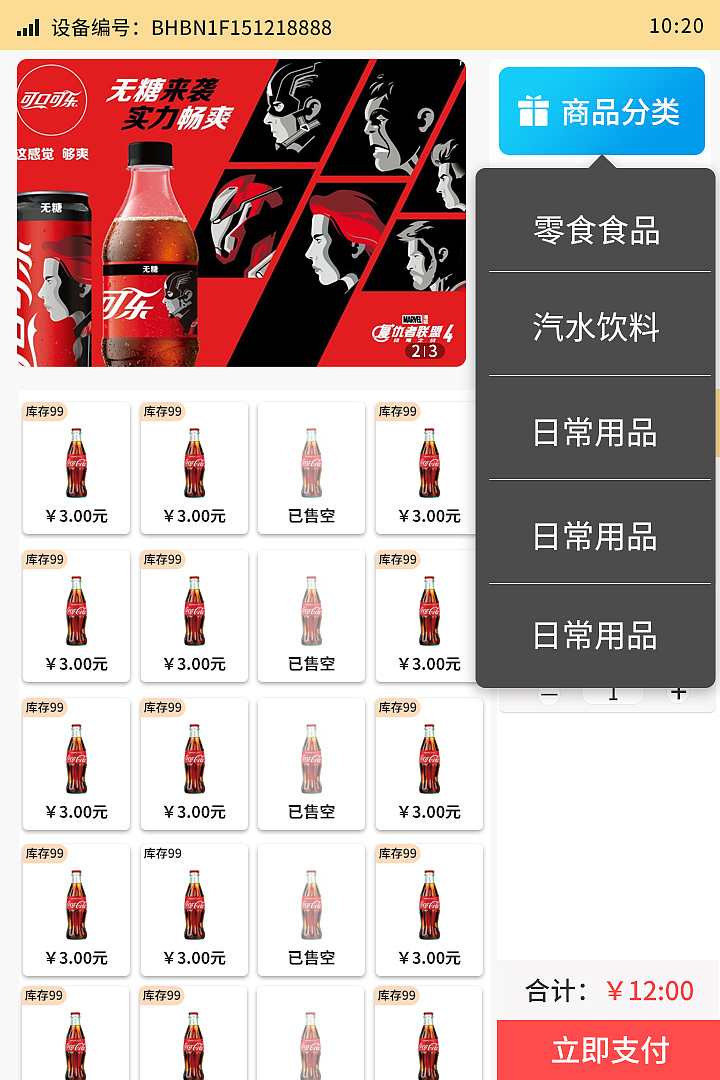Choose 汽水饮料 from the category list

point(597,326)
